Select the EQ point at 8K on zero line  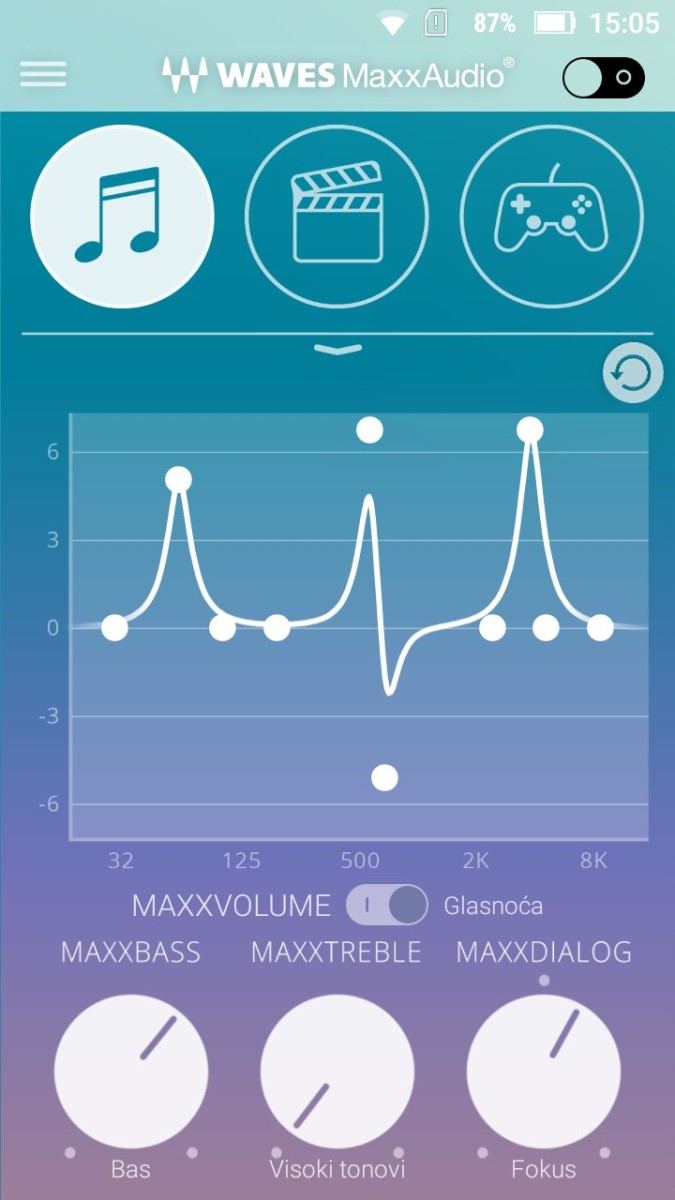600,628
